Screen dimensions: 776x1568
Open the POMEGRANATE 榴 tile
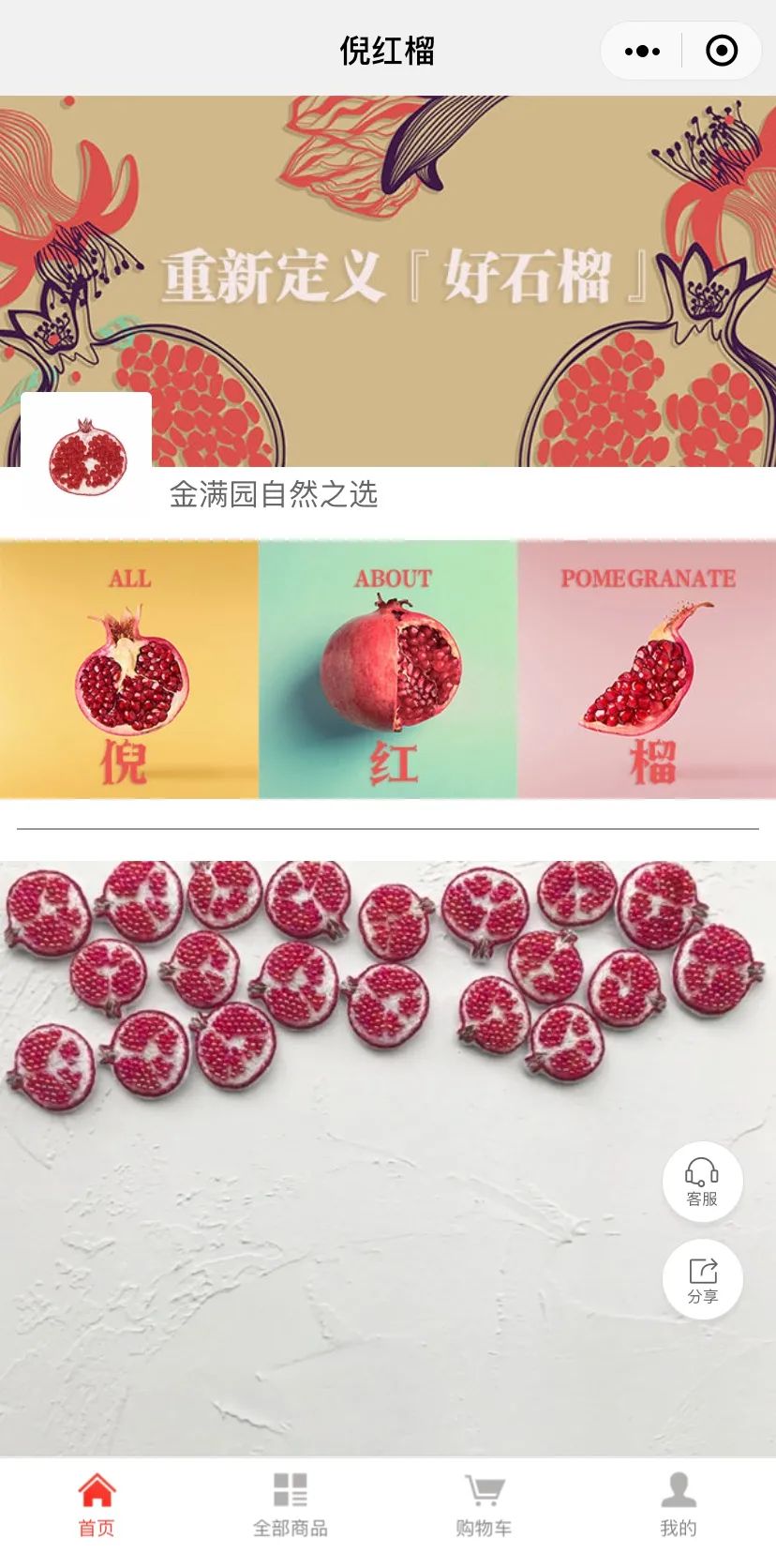647,670
